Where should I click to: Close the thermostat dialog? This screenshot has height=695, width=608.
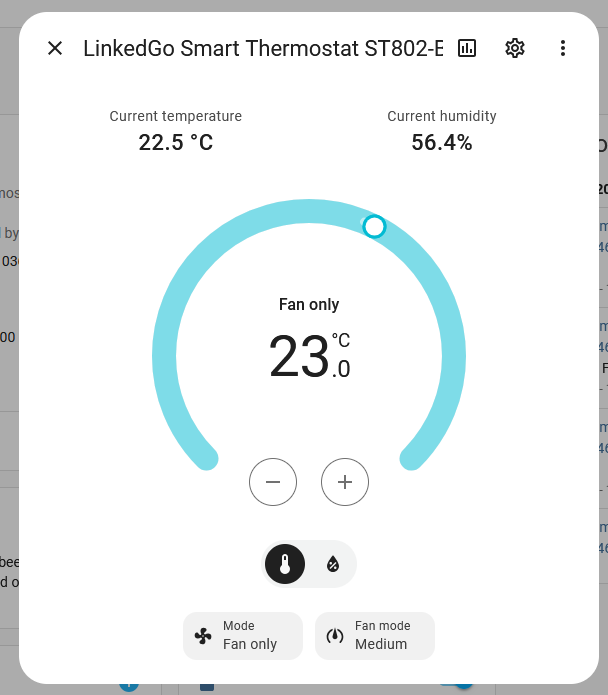pyautogui.click(x=55, y=48)
